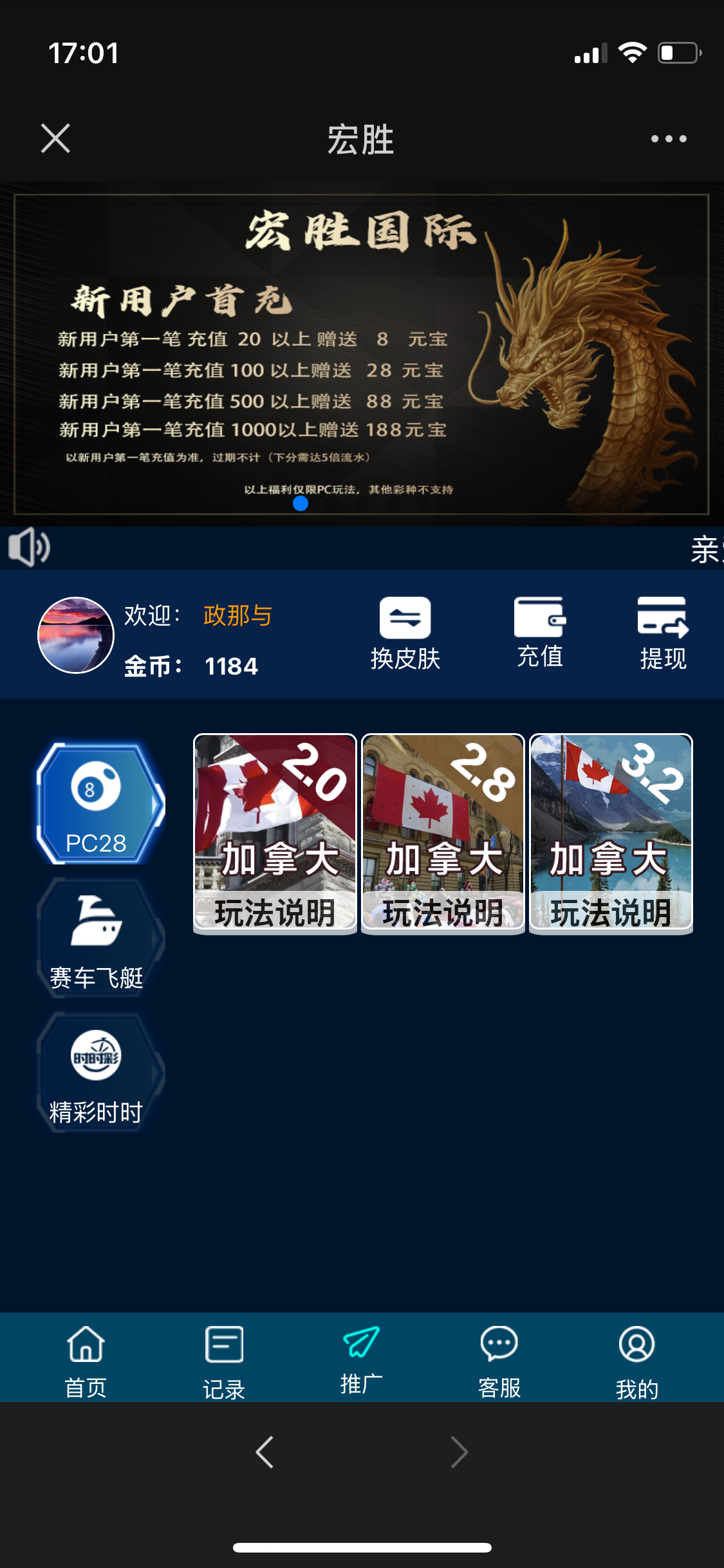
Task: Open the user avatar profile
Action: 76,635
